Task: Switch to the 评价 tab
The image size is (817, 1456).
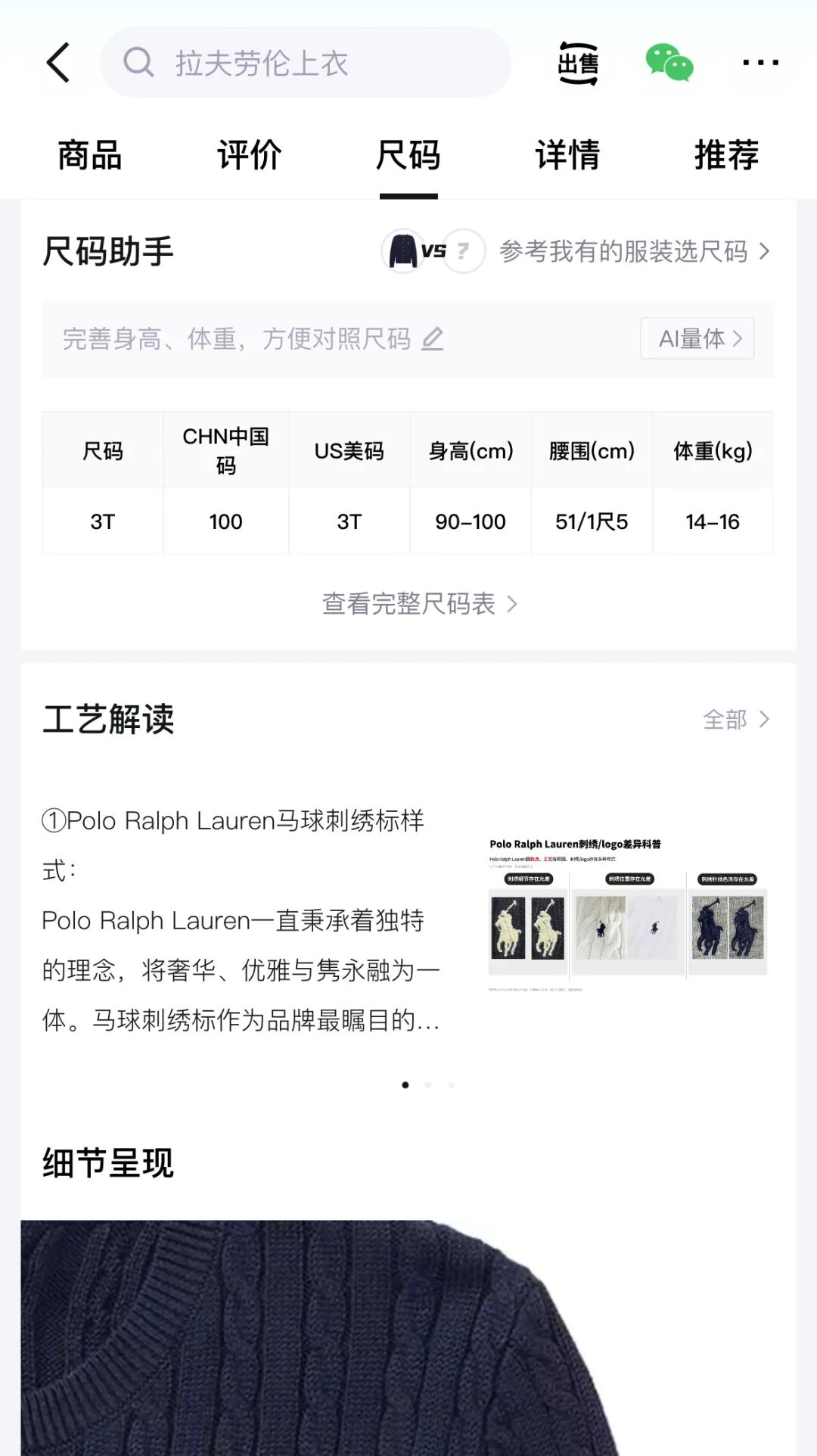Action: pos(249,156)
